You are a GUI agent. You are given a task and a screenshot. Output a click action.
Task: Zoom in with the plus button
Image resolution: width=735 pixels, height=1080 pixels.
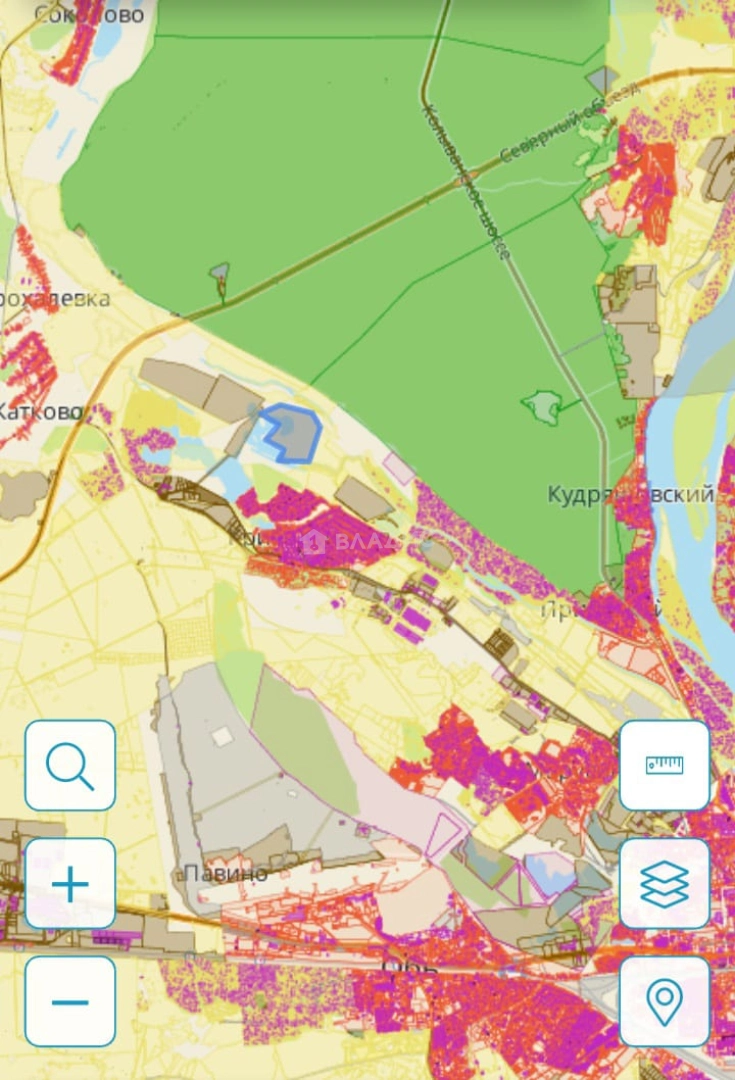[x=70, y=884]
